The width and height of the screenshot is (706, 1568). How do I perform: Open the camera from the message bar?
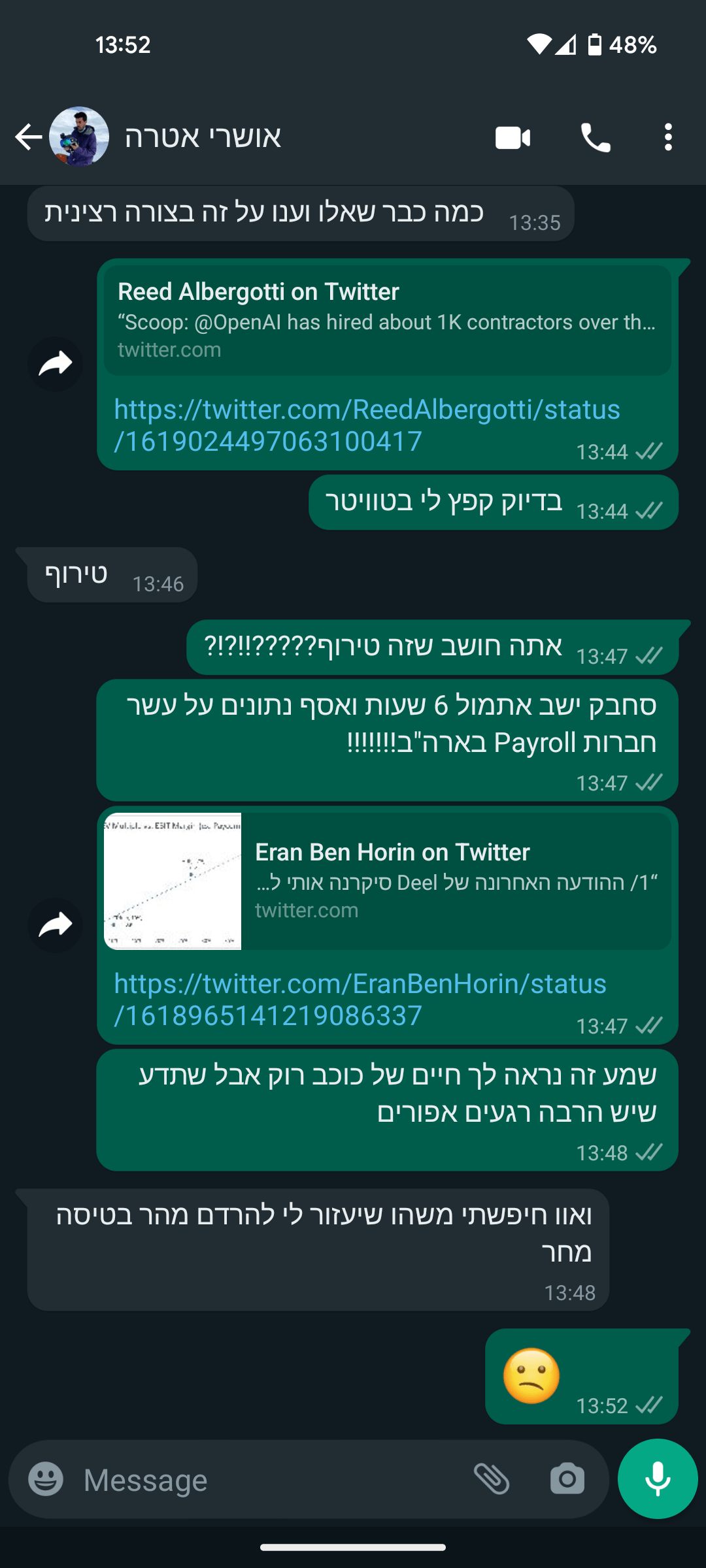[567, 1479]
